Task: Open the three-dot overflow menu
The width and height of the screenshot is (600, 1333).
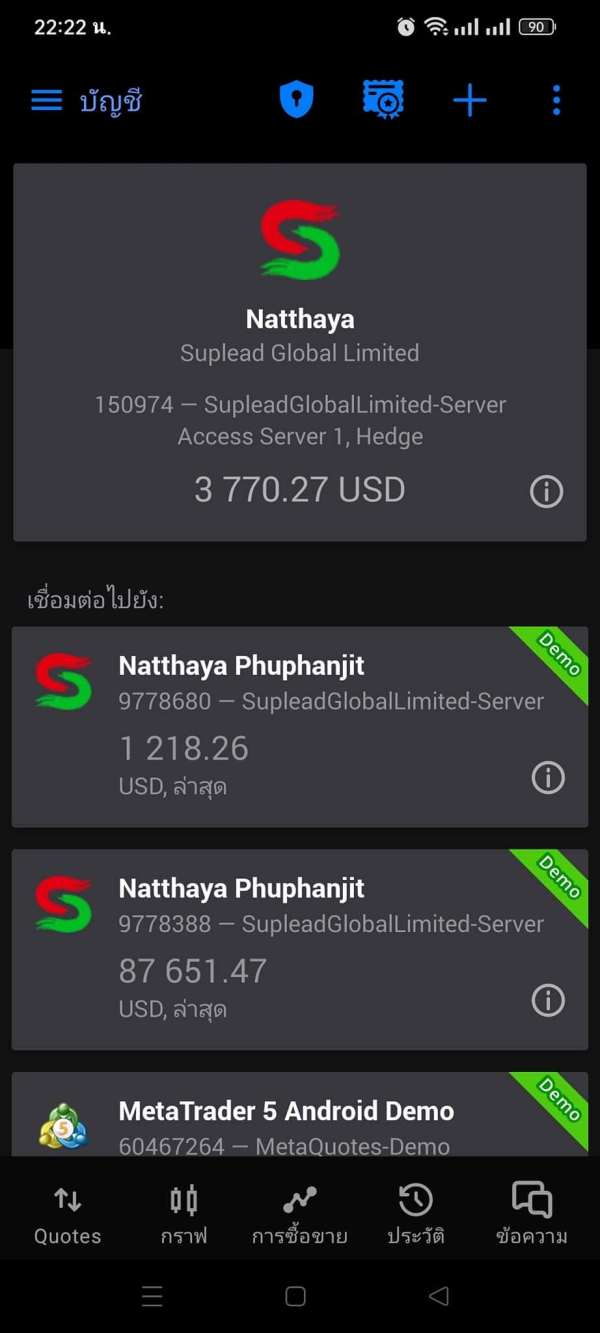Action: pyautogui.click(x=557, y=100)
